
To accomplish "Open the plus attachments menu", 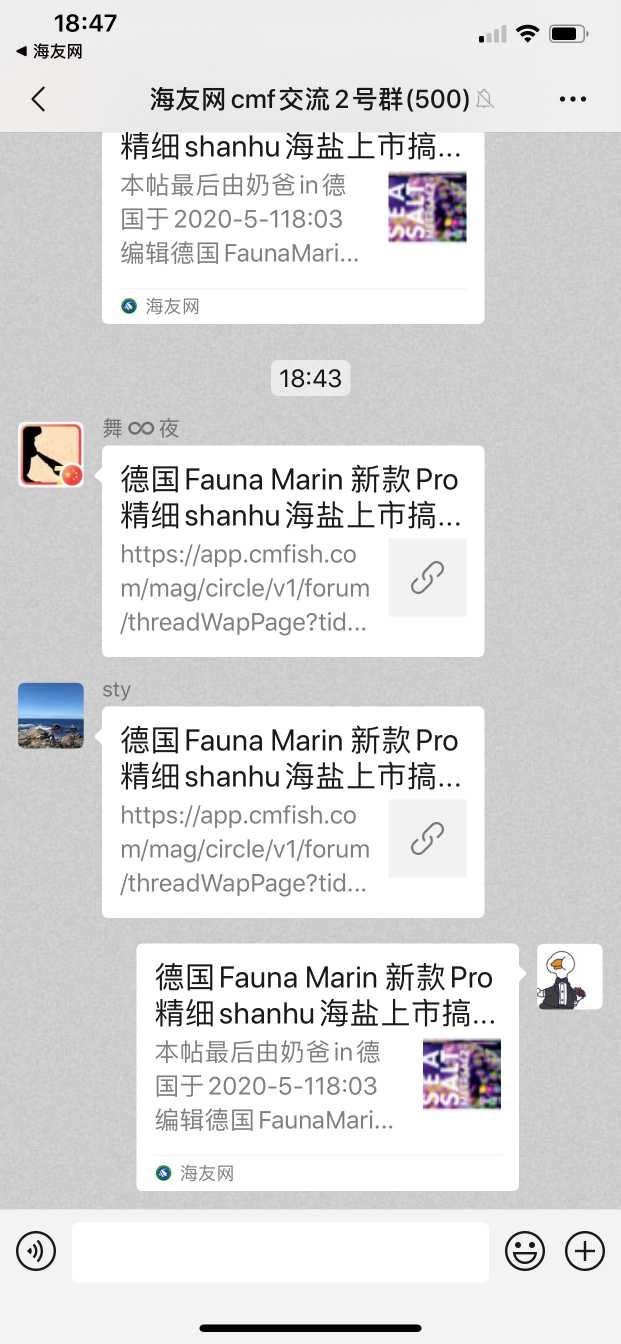I will [585, 1251].
